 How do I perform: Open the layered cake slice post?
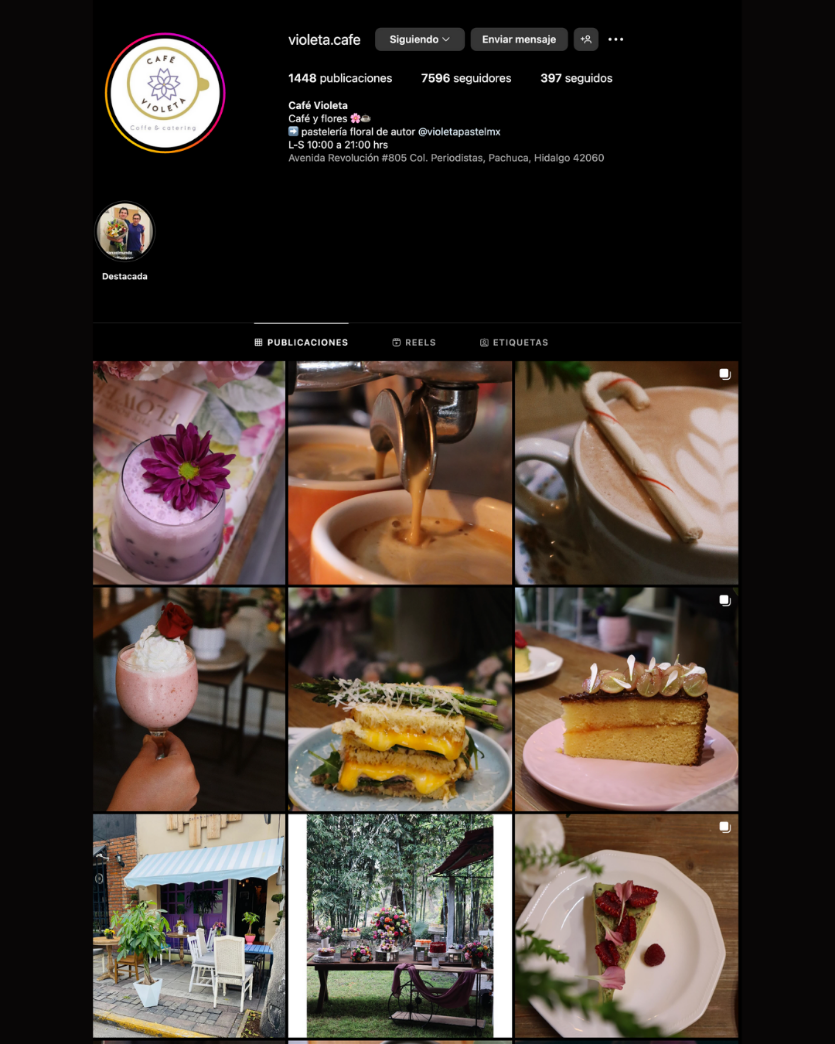pyautogui.click(x=627, y=699)
